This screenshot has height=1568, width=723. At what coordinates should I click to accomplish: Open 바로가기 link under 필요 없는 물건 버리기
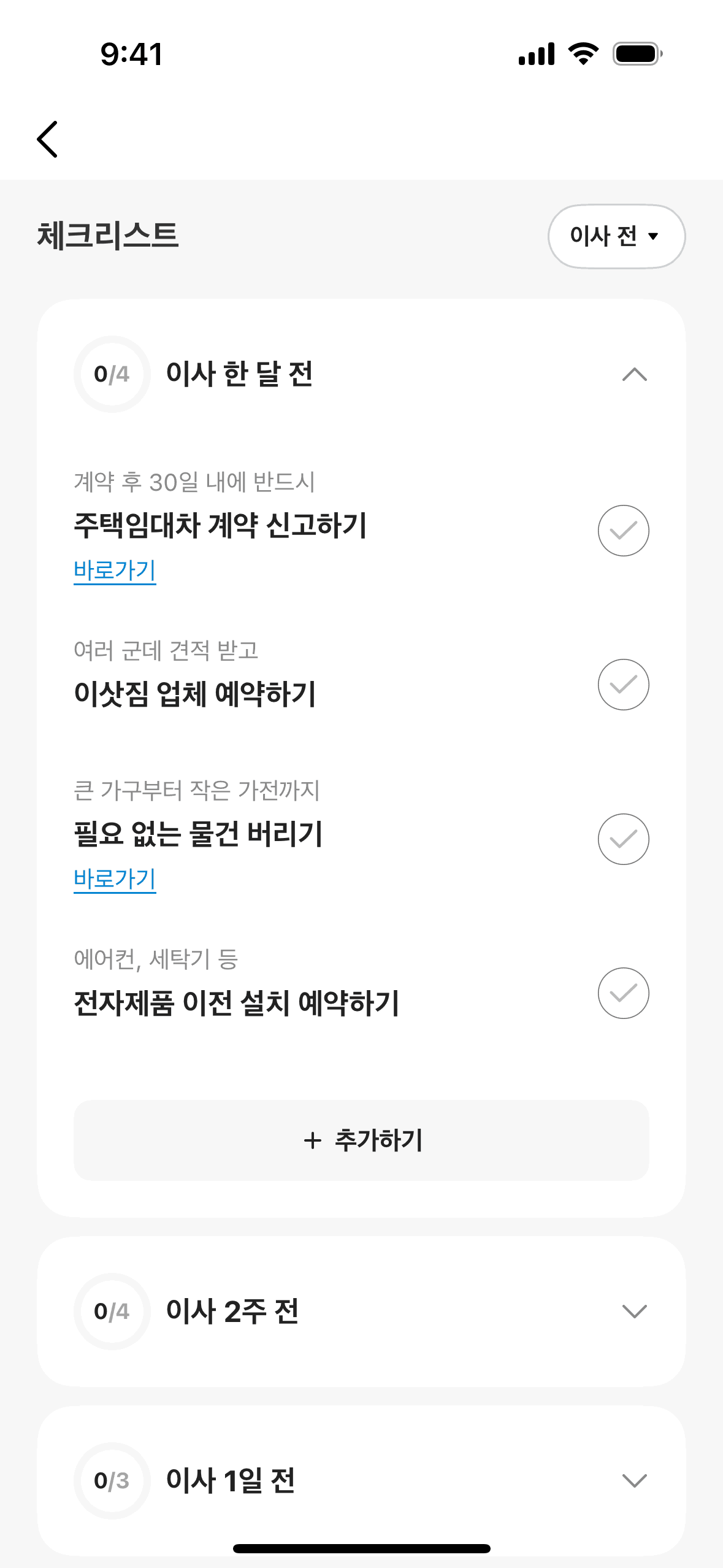[x=115, y=879]
